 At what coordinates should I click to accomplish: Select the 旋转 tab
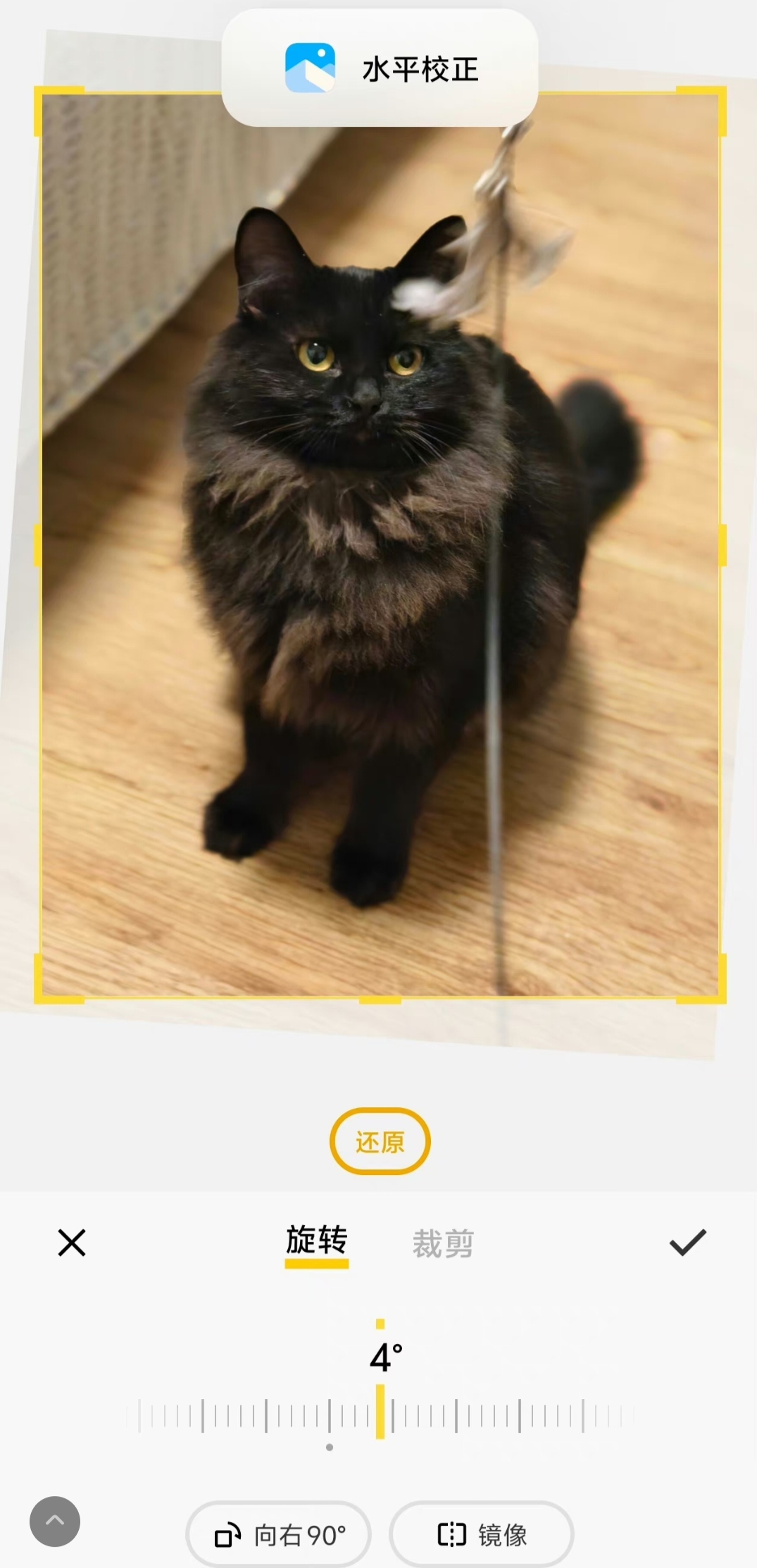[316, 1241]
